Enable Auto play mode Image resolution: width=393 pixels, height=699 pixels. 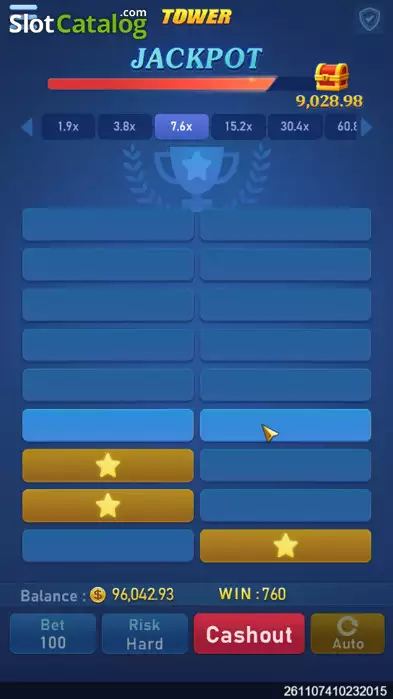348,633
